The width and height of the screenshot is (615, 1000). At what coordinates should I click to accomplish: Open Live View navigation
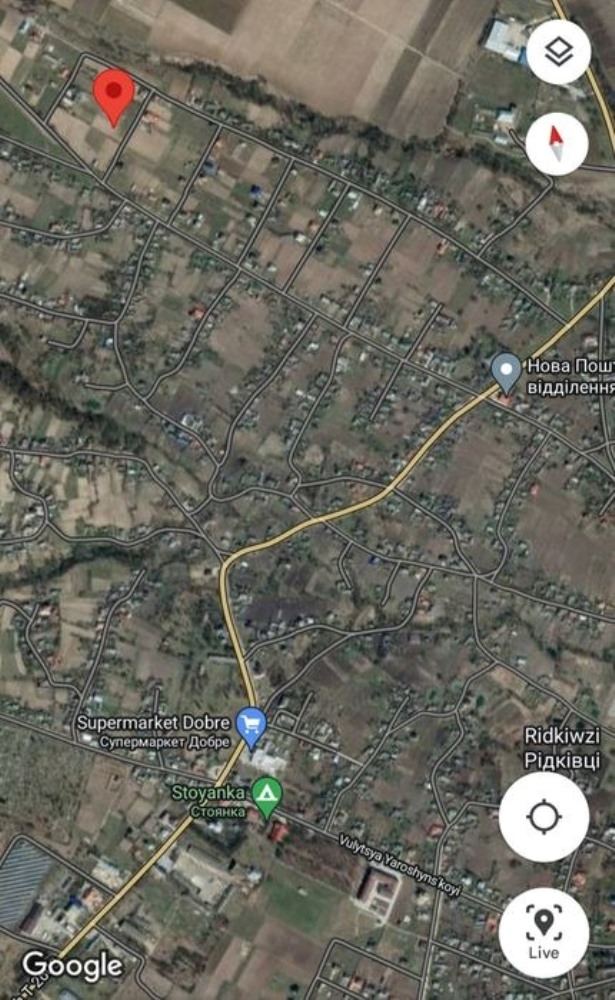(x=544, y=933)
